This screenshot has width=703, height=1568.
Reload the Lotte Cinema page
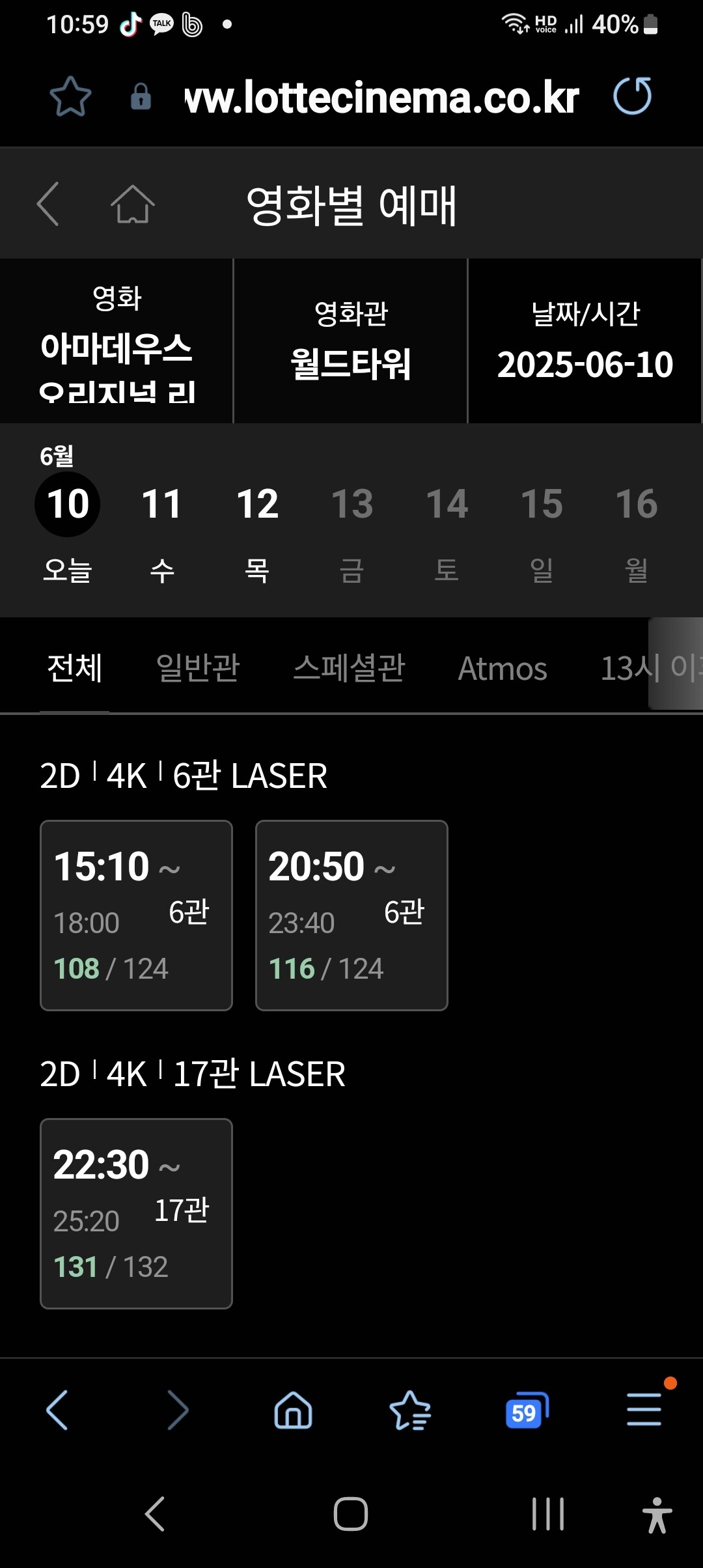(633, 96)
